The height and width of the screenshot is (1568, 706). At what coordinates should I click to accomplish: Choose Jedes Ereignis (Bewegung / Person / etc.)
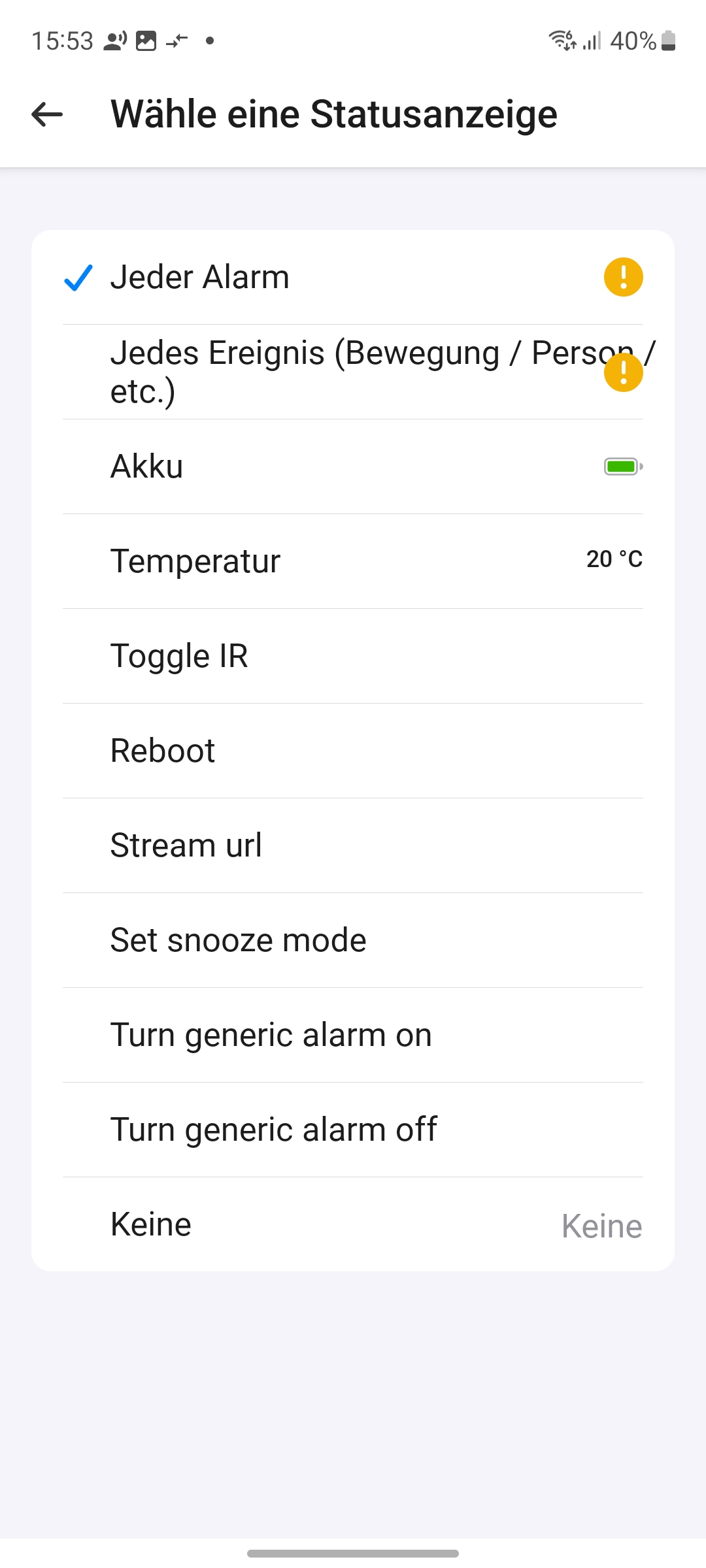(353, 372)
